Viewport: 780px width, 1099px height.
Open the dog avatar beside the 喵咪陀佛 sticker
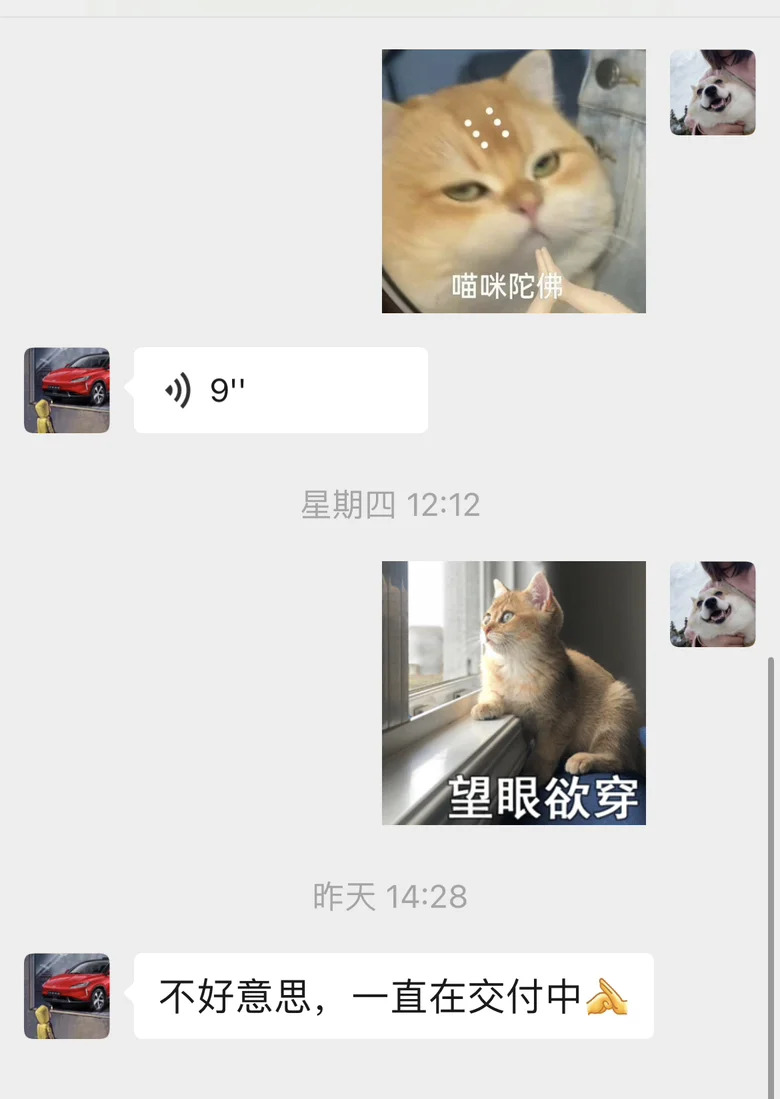pyautogui.click(x=713, y=92)
